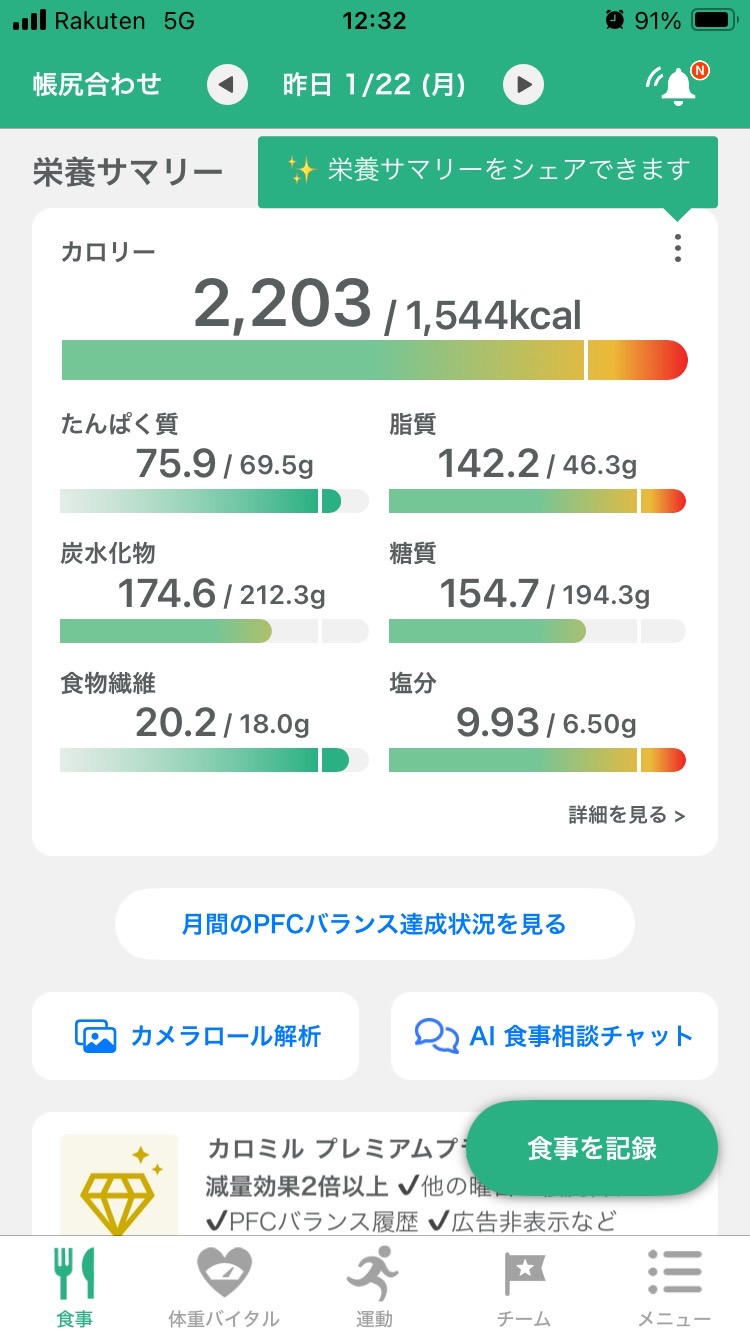Open the nutrition summary three-dot menu
The height and width of the screenshot is (1334, 750).
pyautogui.click(x=678, y=248)
